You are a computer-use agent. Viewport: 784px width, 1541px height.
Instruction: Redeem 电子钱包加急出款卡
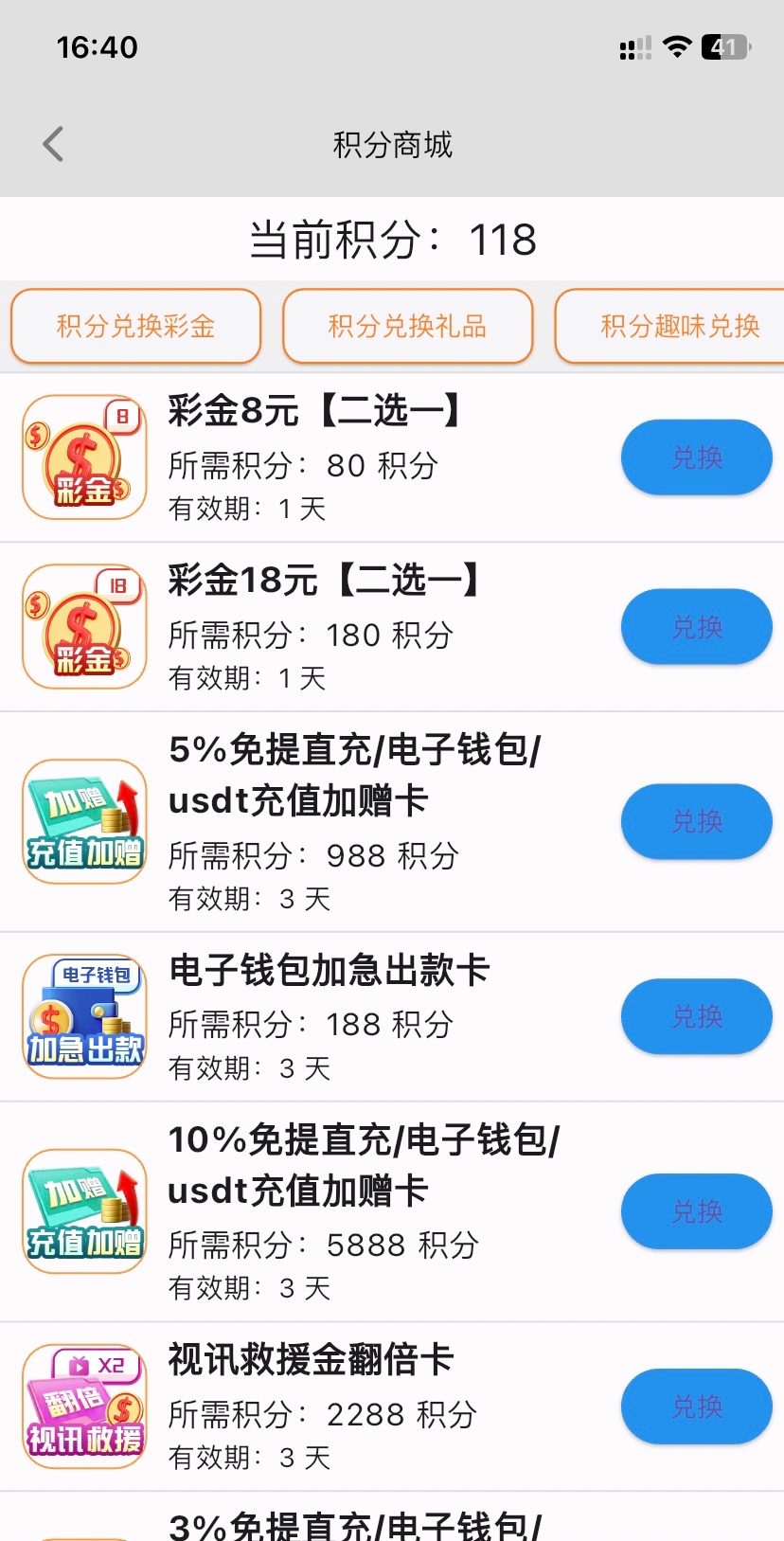click(x=696, y=1016)
